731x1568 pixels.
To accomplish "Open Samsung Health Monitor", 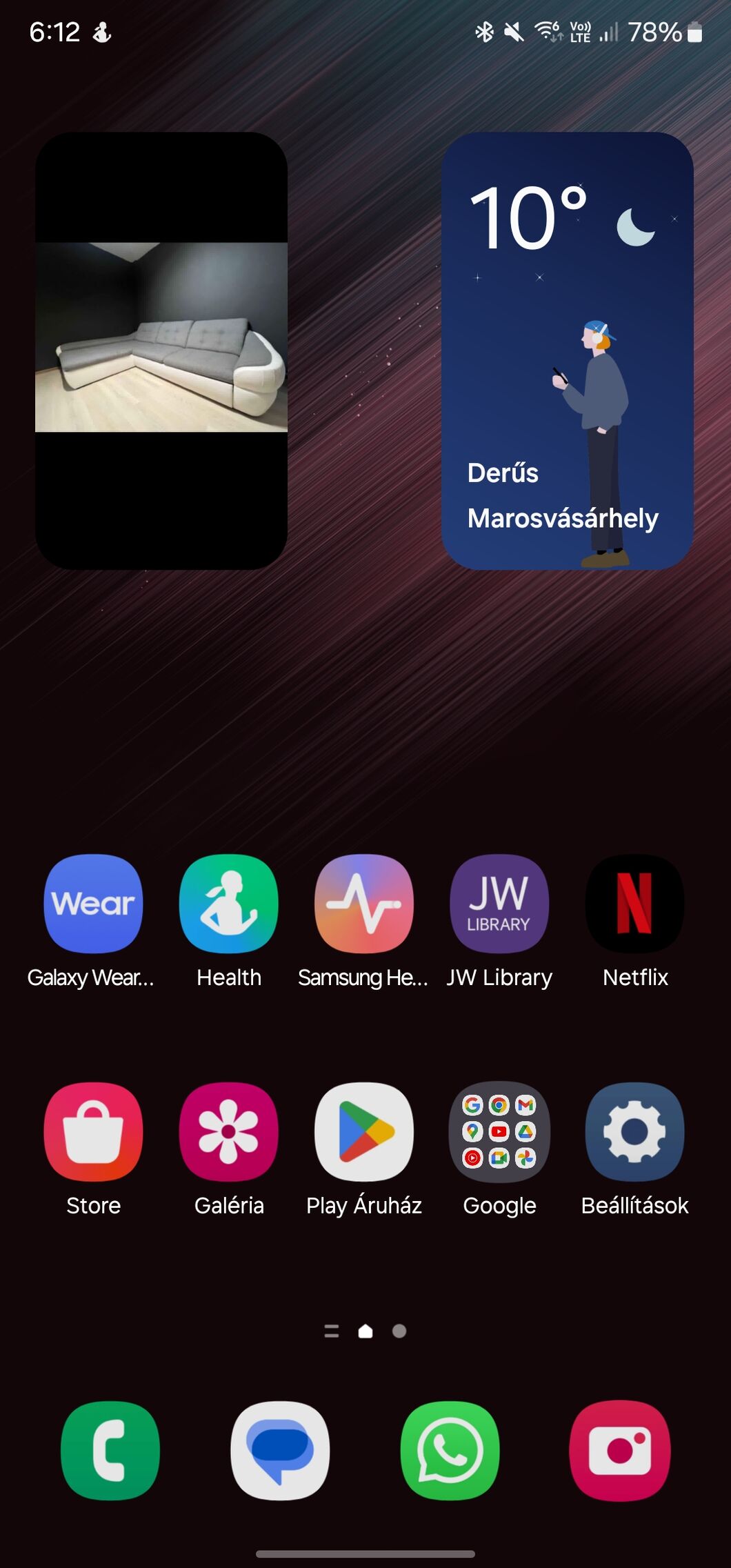I will click(x=364, y=904).
